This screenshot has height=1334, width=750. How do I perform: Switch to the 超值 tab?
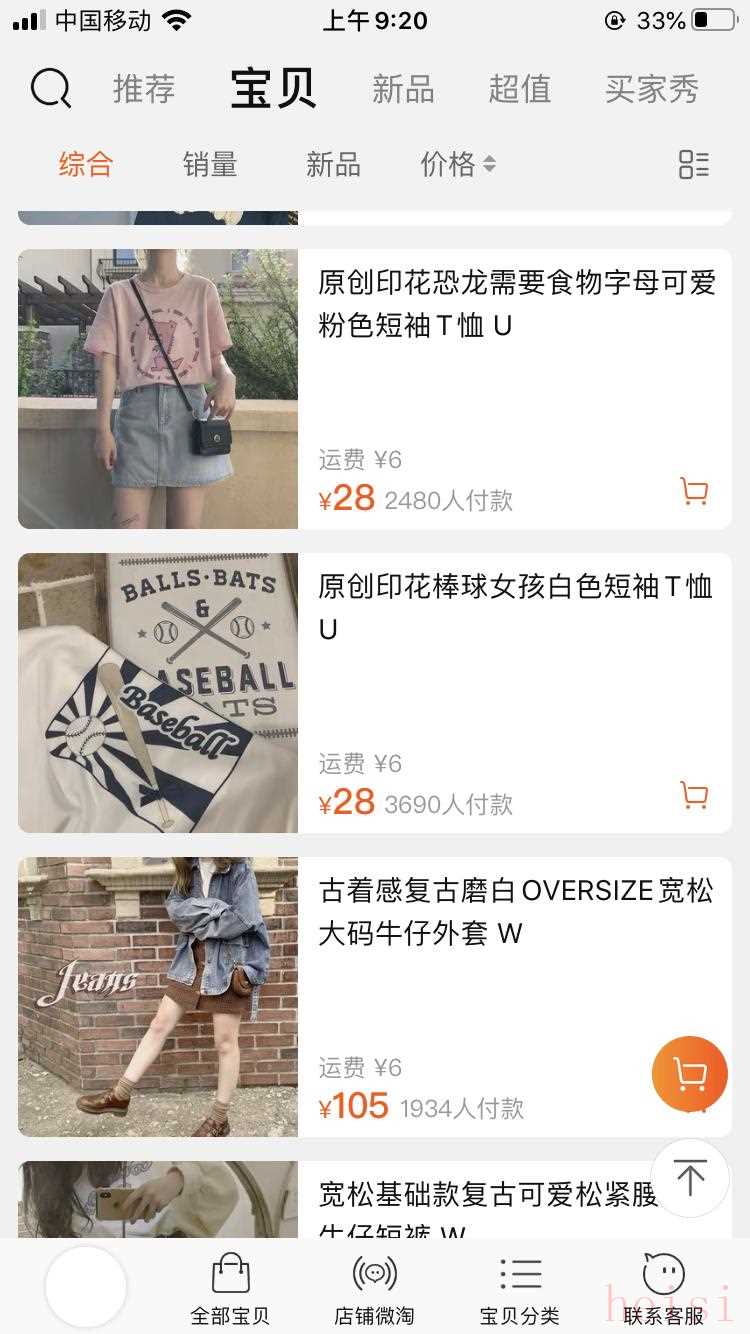[520, 89]
